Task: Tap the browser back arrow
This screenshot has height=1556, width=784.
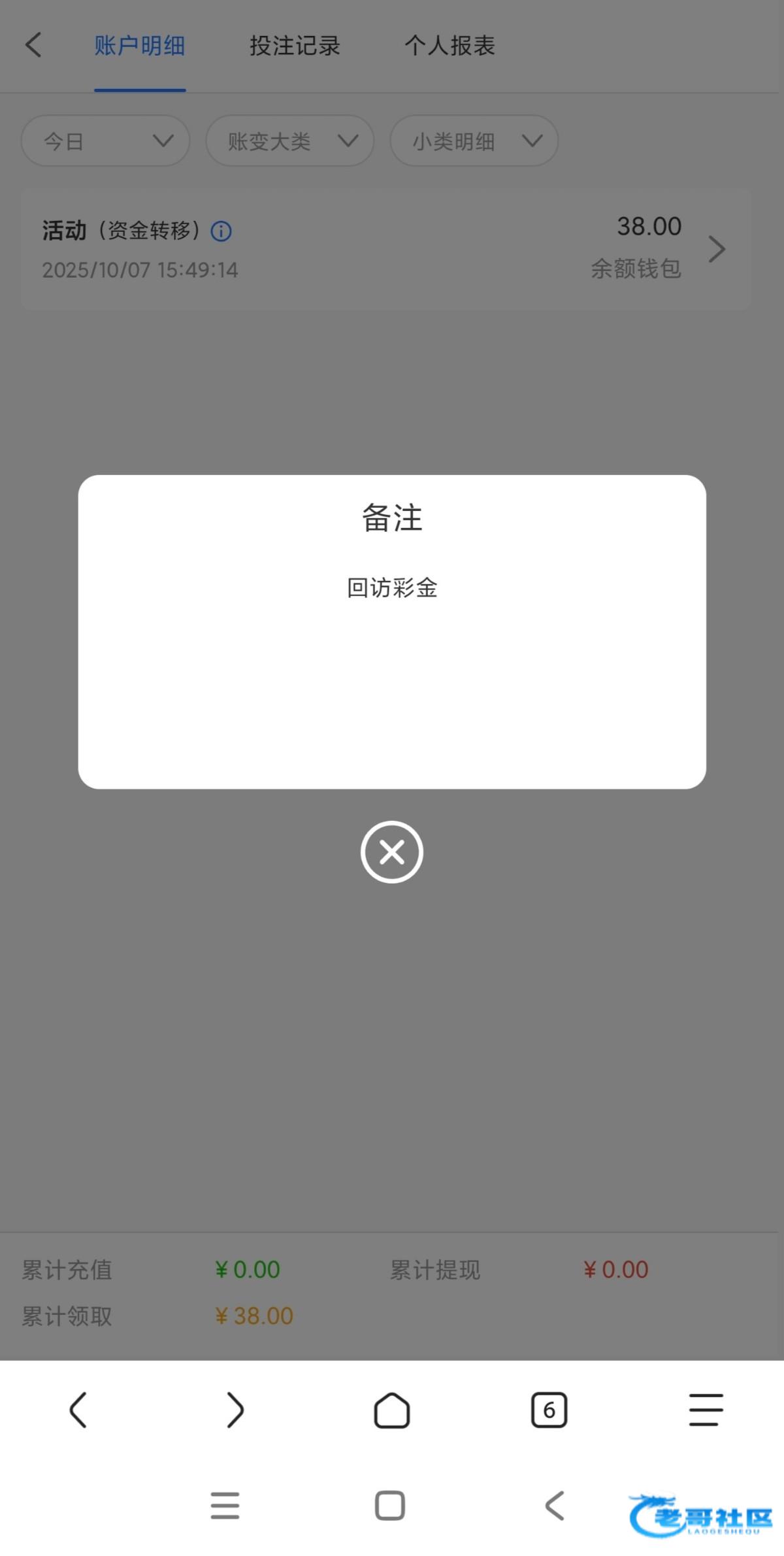Action: click(78, 1409)
